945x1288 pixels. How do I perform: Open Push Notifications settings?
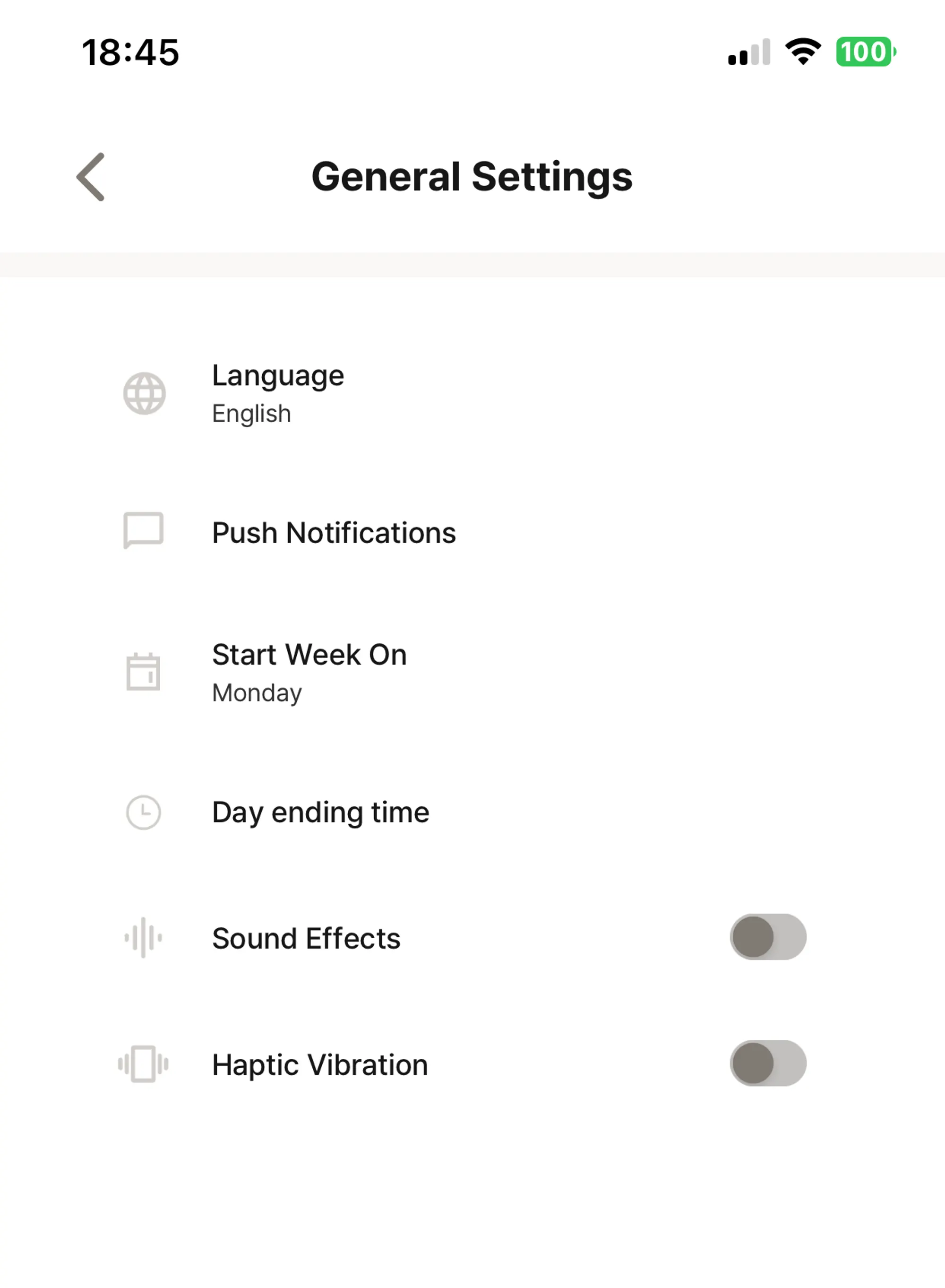pos(334,533)
